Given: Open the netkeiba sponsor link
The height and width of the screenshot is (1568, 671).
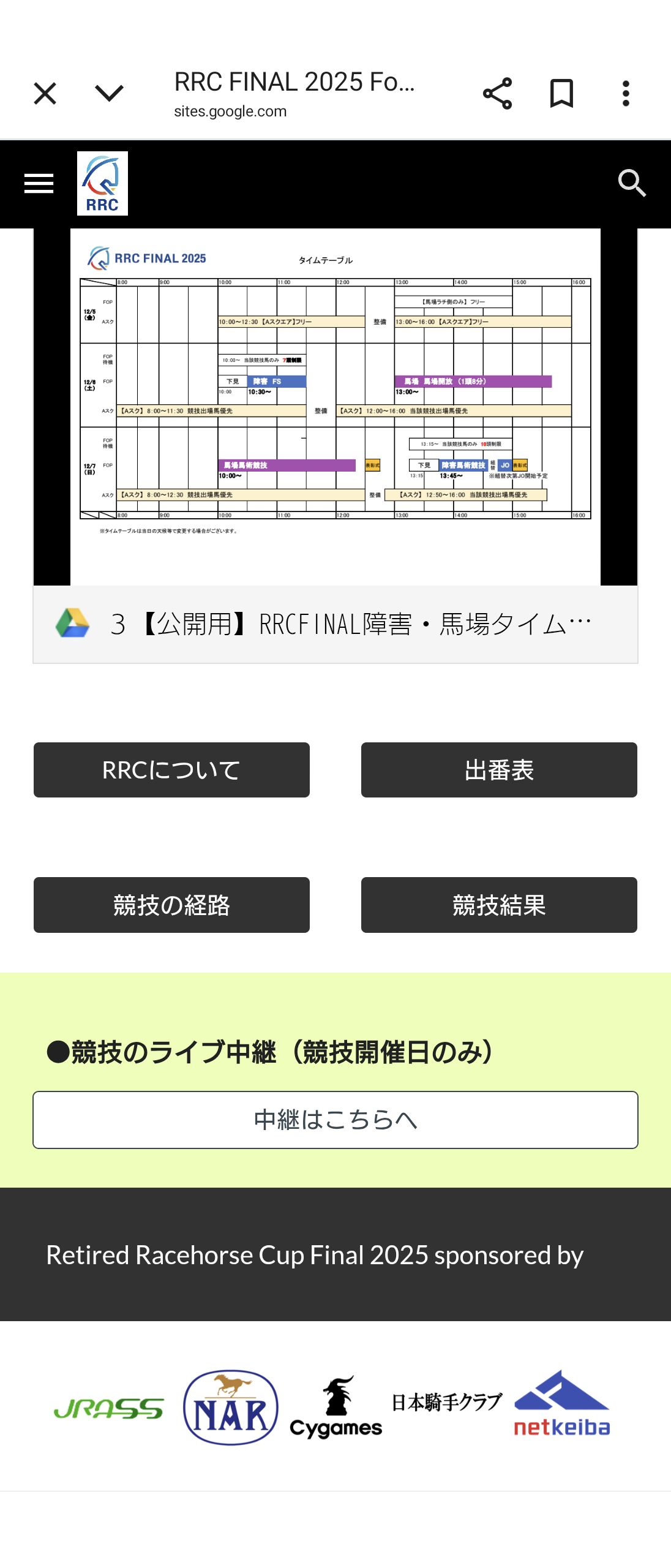Looking at the screenshot, I should 562,1404.
